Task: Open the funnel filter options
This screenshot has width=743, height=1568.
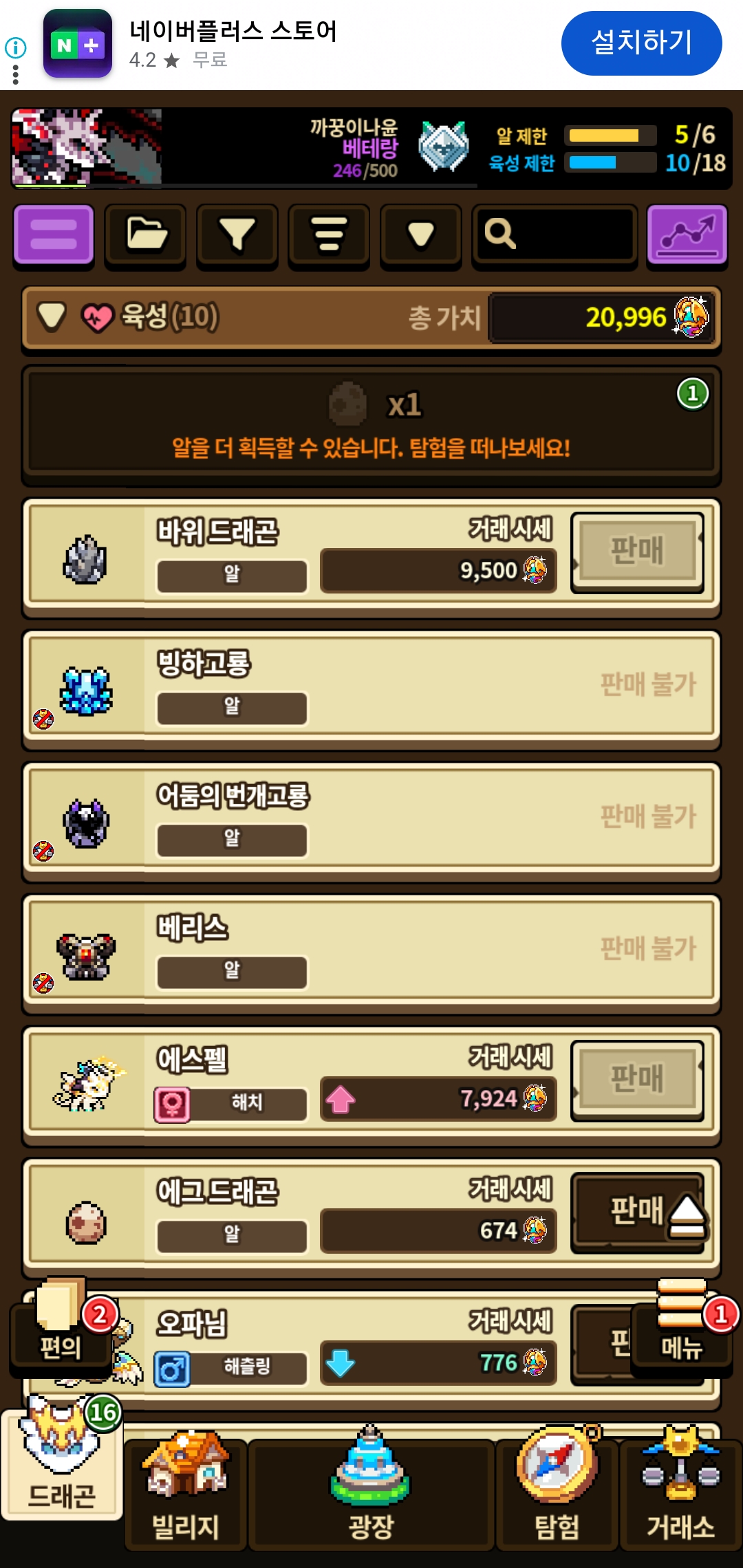Action: [237, 235]
